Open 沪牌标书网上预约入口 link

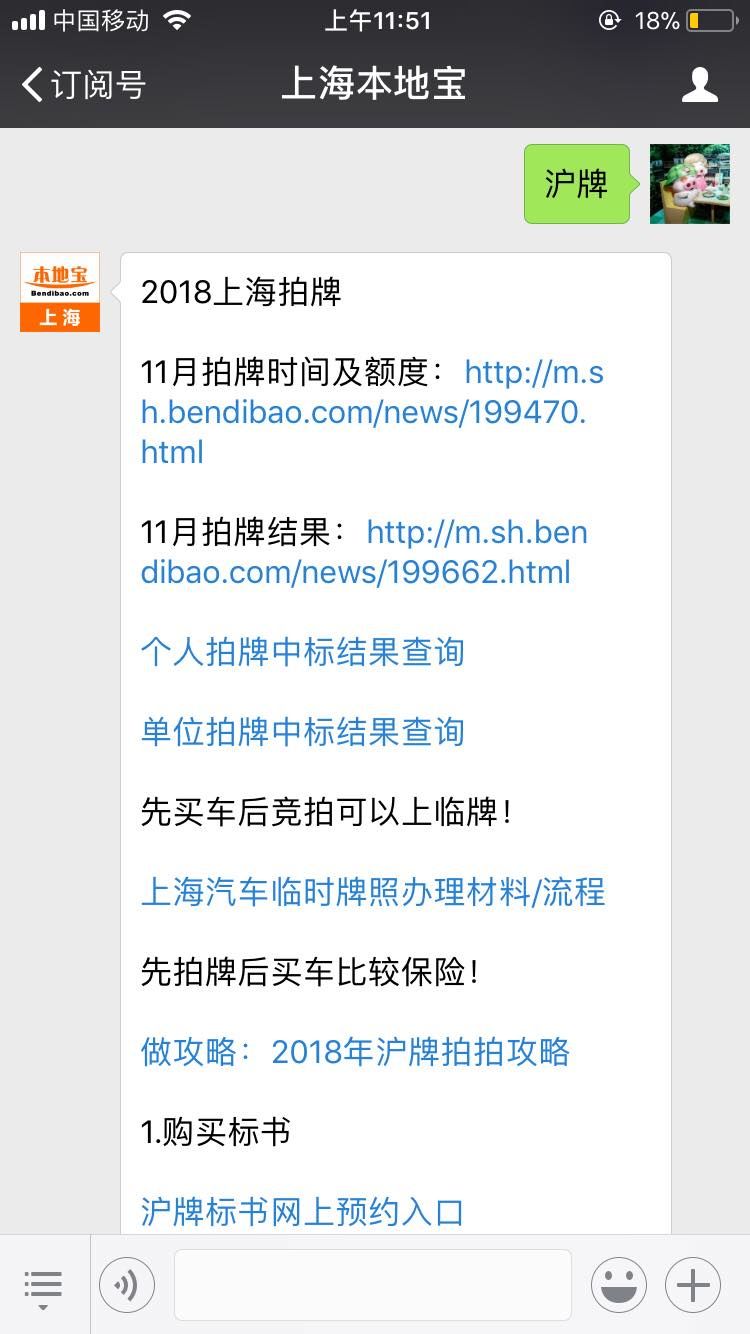[x=303, y=1212]
